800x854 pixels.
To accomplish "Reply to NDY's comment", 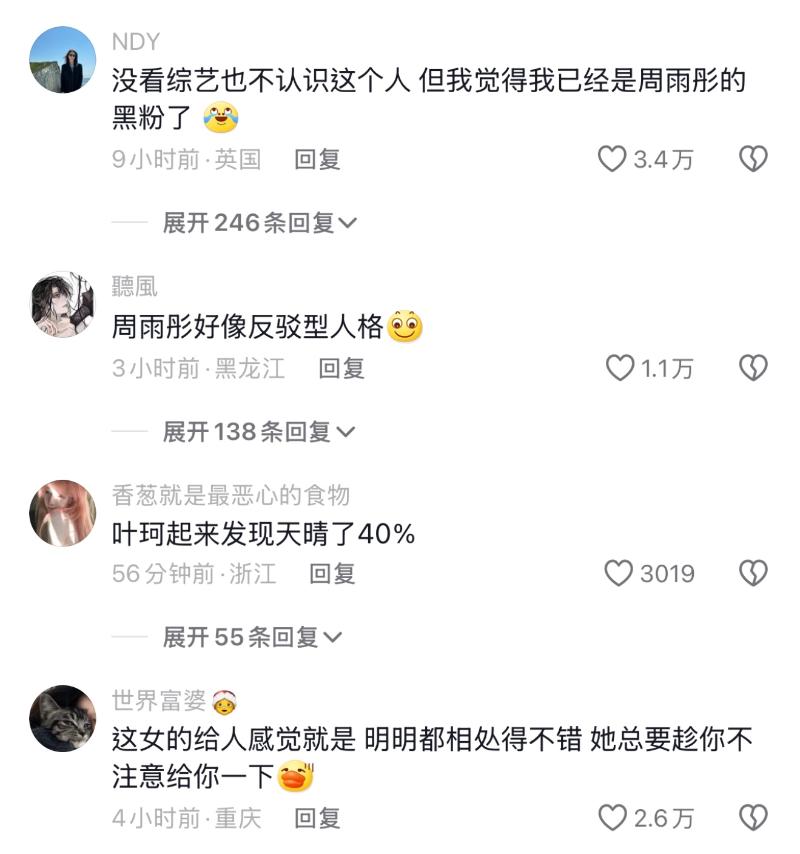I will pos(317,159).
